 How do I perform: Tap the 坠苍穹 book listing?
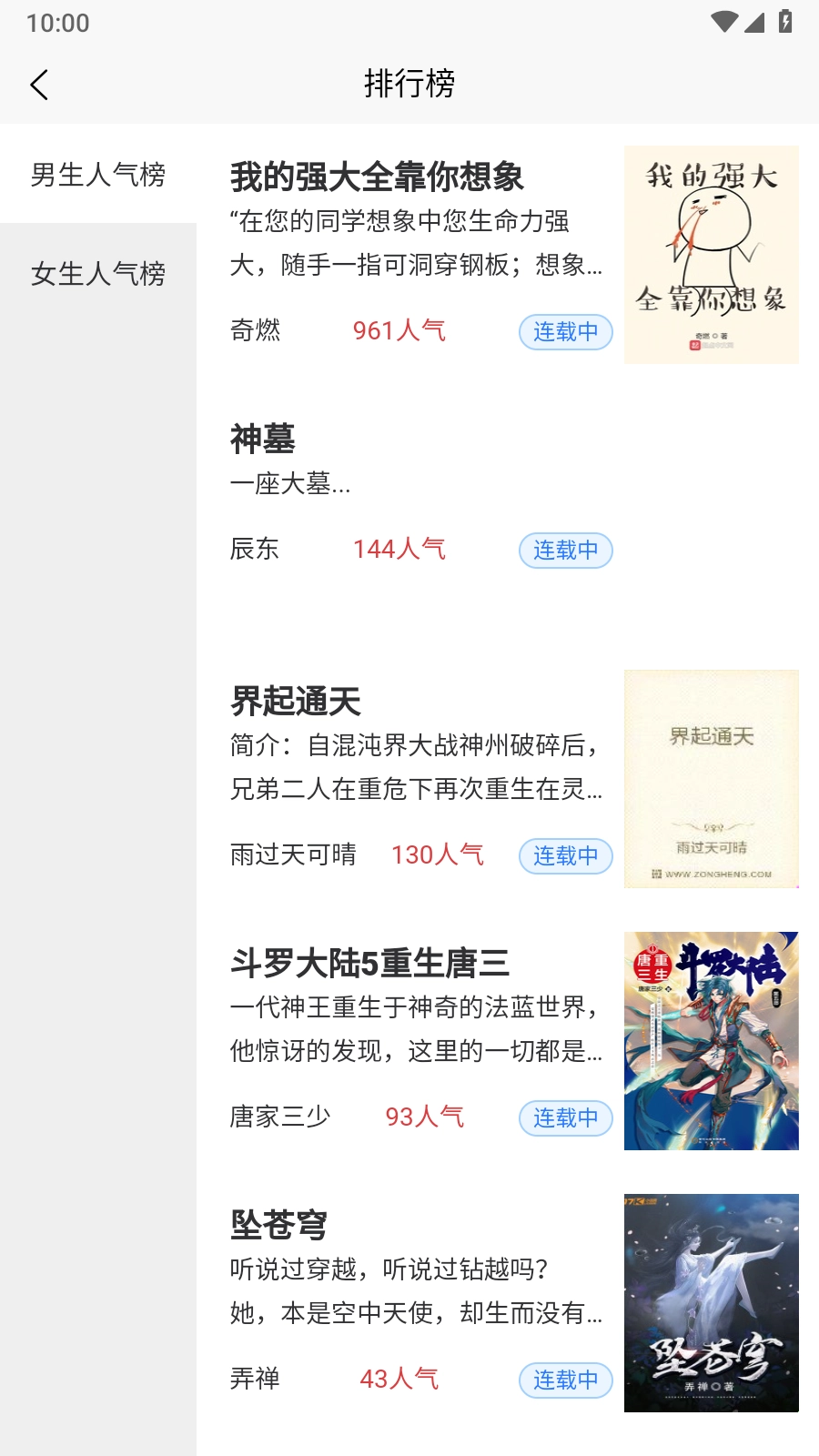(278, 1226)
